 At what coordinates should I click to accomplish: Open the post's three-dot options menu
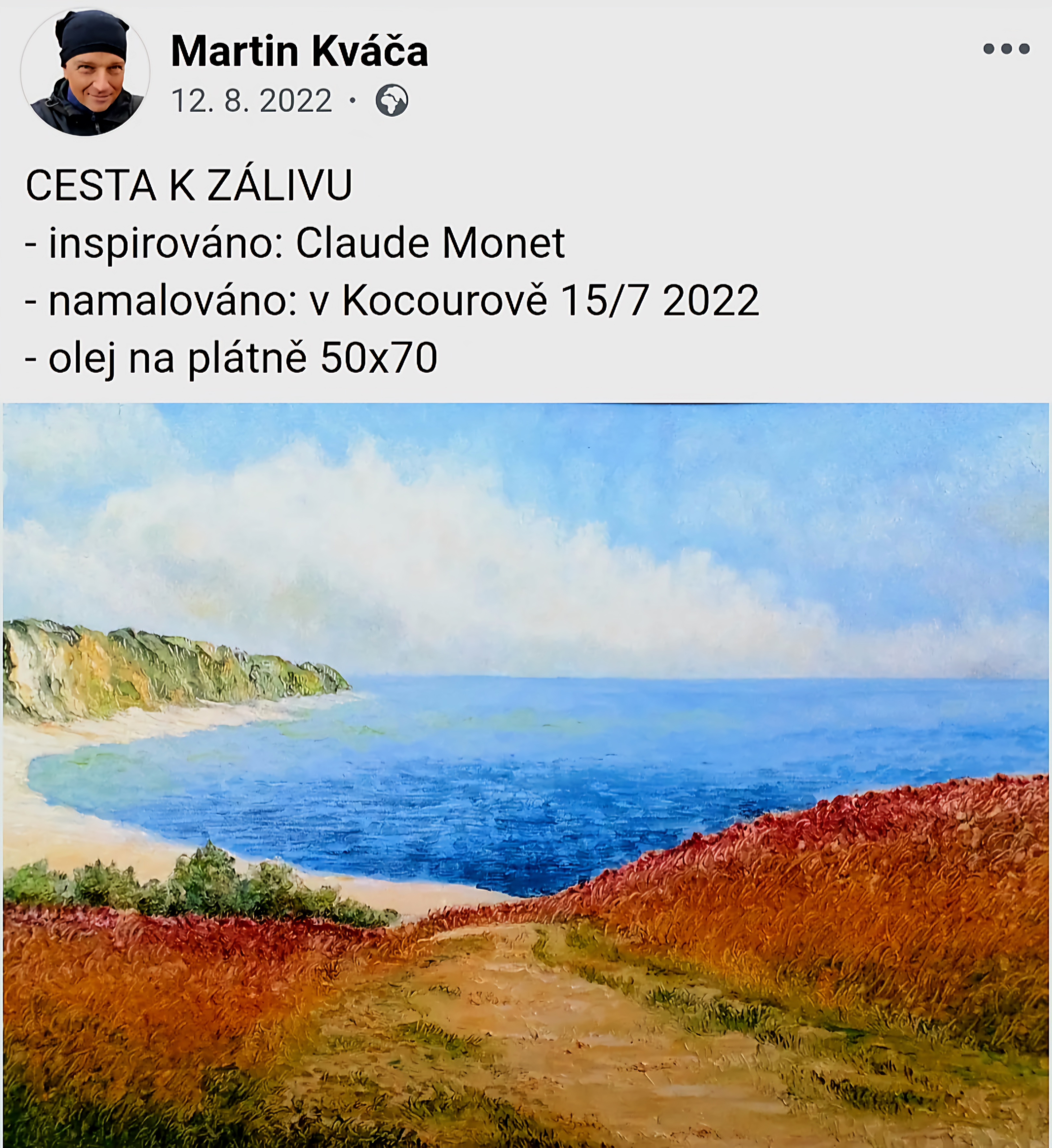pyautogui.click(x=1006, y=49)
